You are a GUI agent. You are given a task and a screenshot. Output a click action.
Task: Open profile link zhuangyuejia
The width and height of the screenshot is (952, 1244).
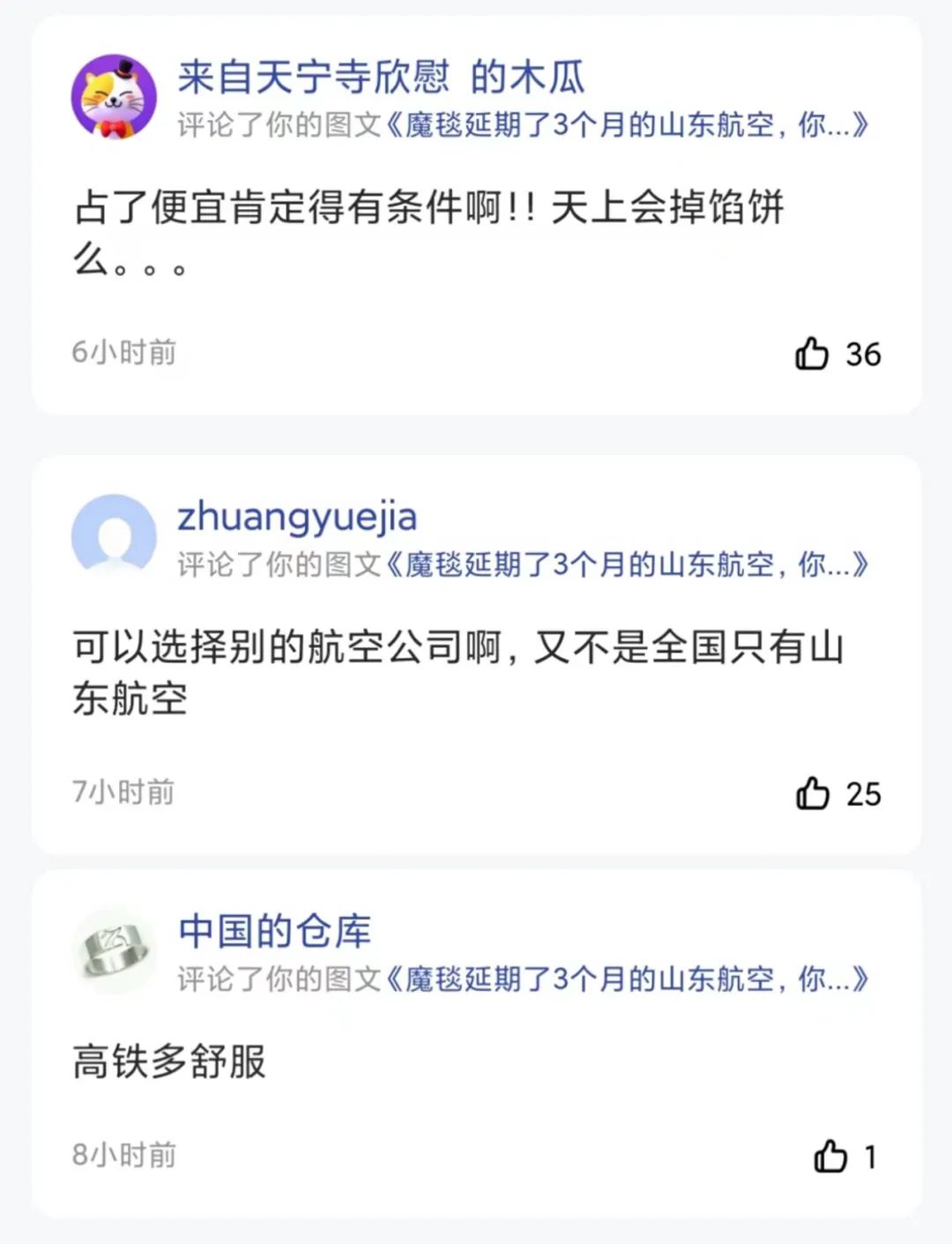click(x=295, y=518)
